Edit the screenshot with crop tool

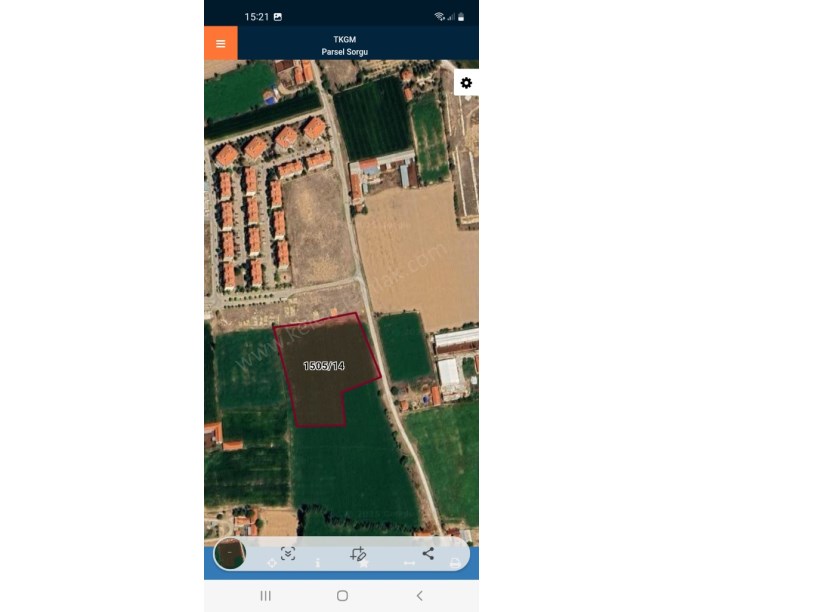coord(358,553)
